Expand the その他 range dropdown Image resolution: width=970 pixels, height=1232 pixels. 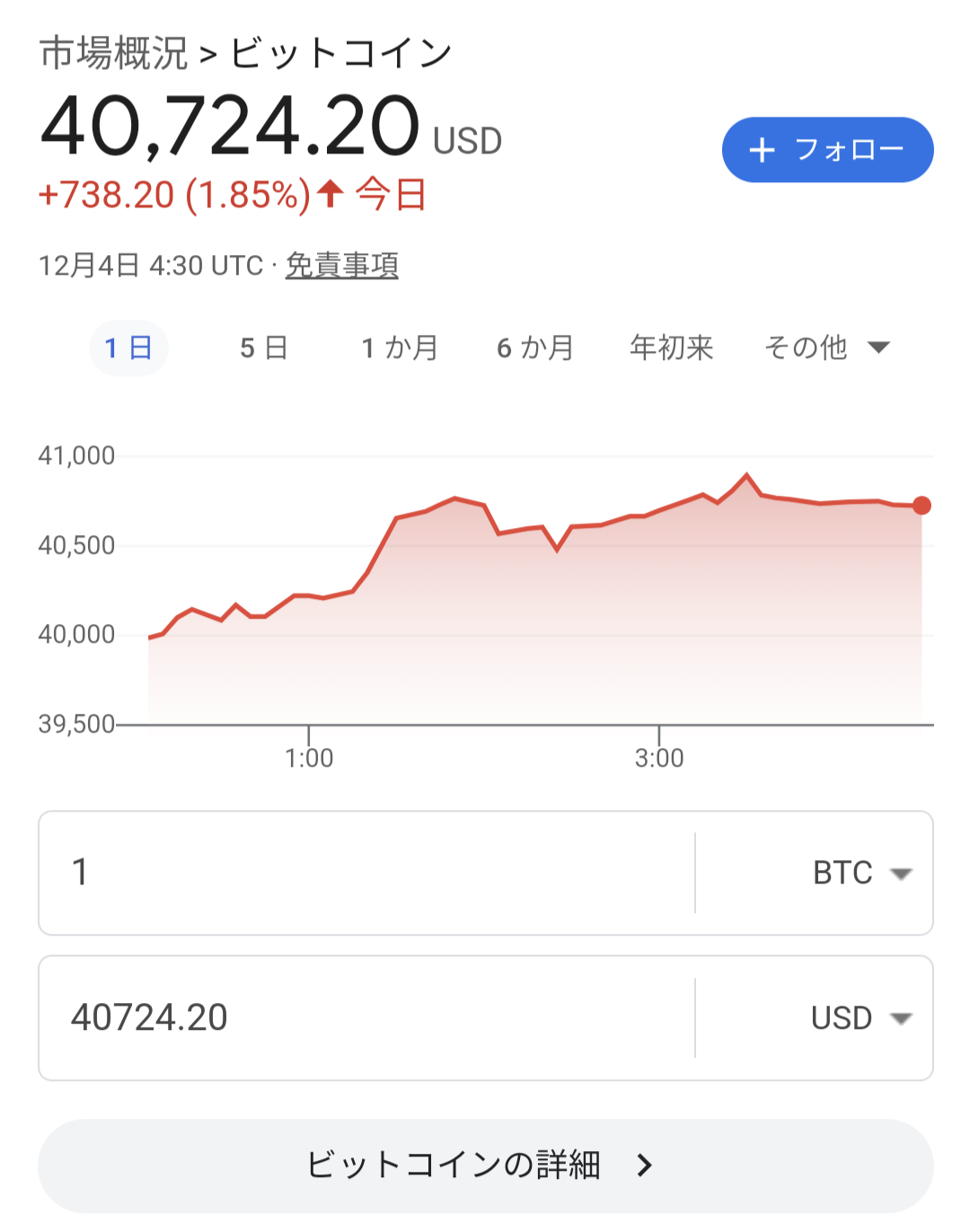(x=826, y=348)
